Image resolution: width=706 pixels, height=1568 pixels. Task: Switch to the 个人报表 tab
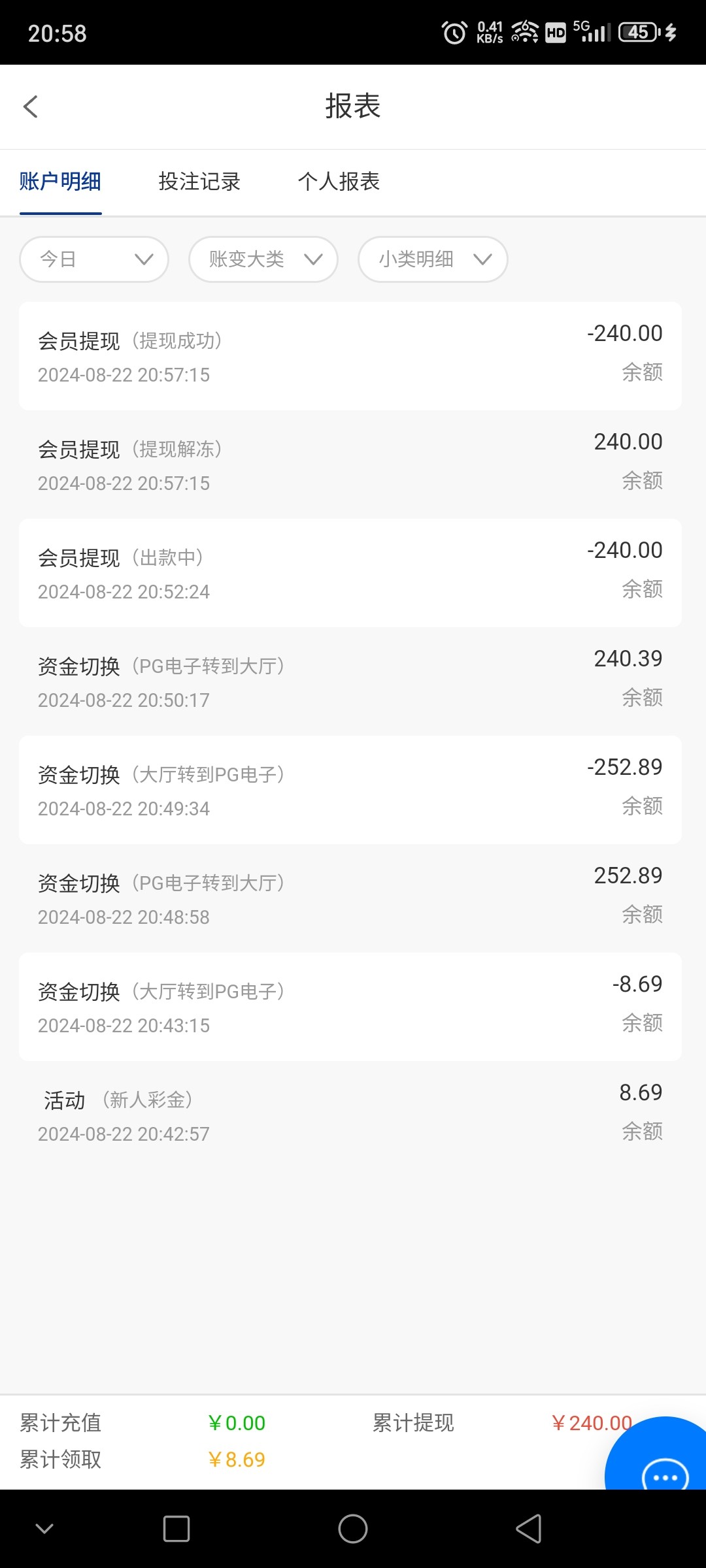339,182
